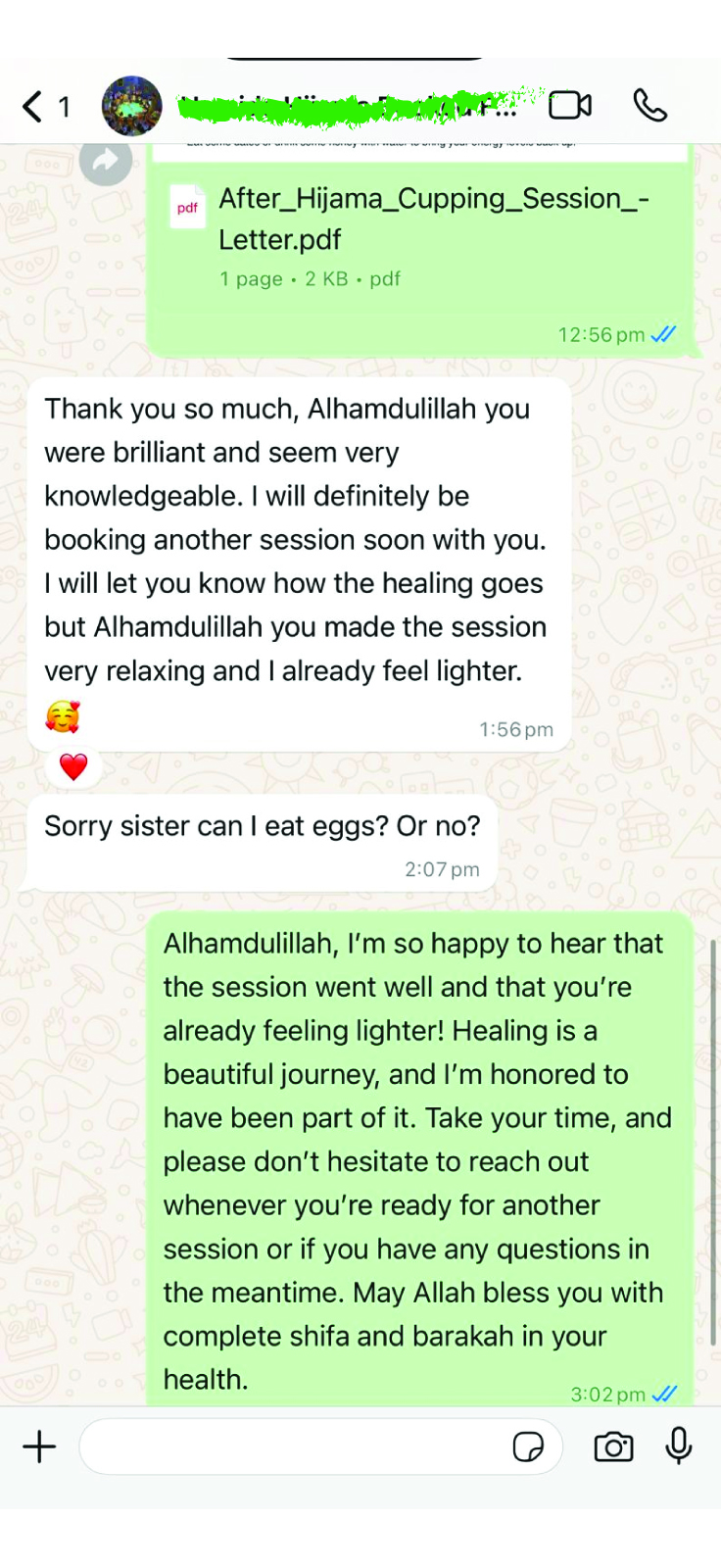The width and height of the screenshot is (721, 1568).
Task: Forward the PDF message
Action: (106, 162)
